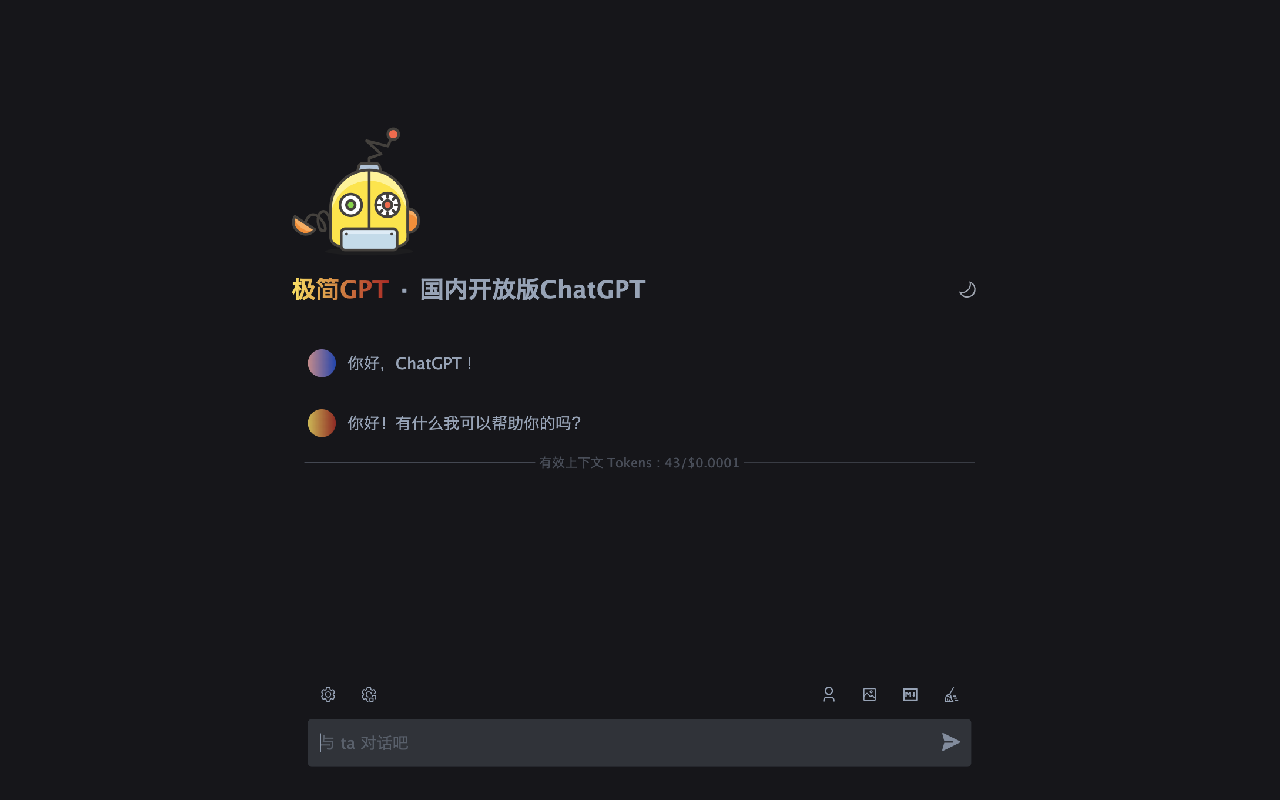Tap the markdown icon

click(x=911, y=695)
